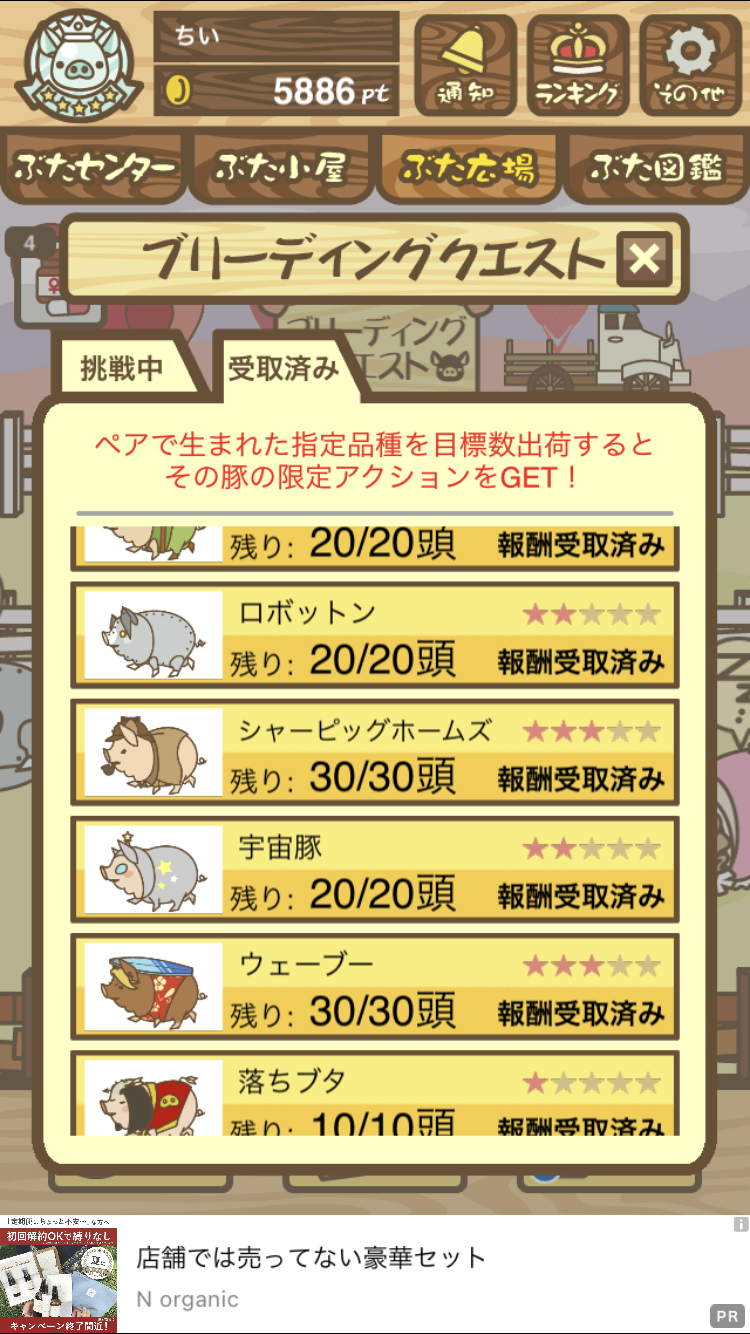Viewport: 750px width, 1334px height.
Task: Open the 通知 bell button
Action: point(465,65)
